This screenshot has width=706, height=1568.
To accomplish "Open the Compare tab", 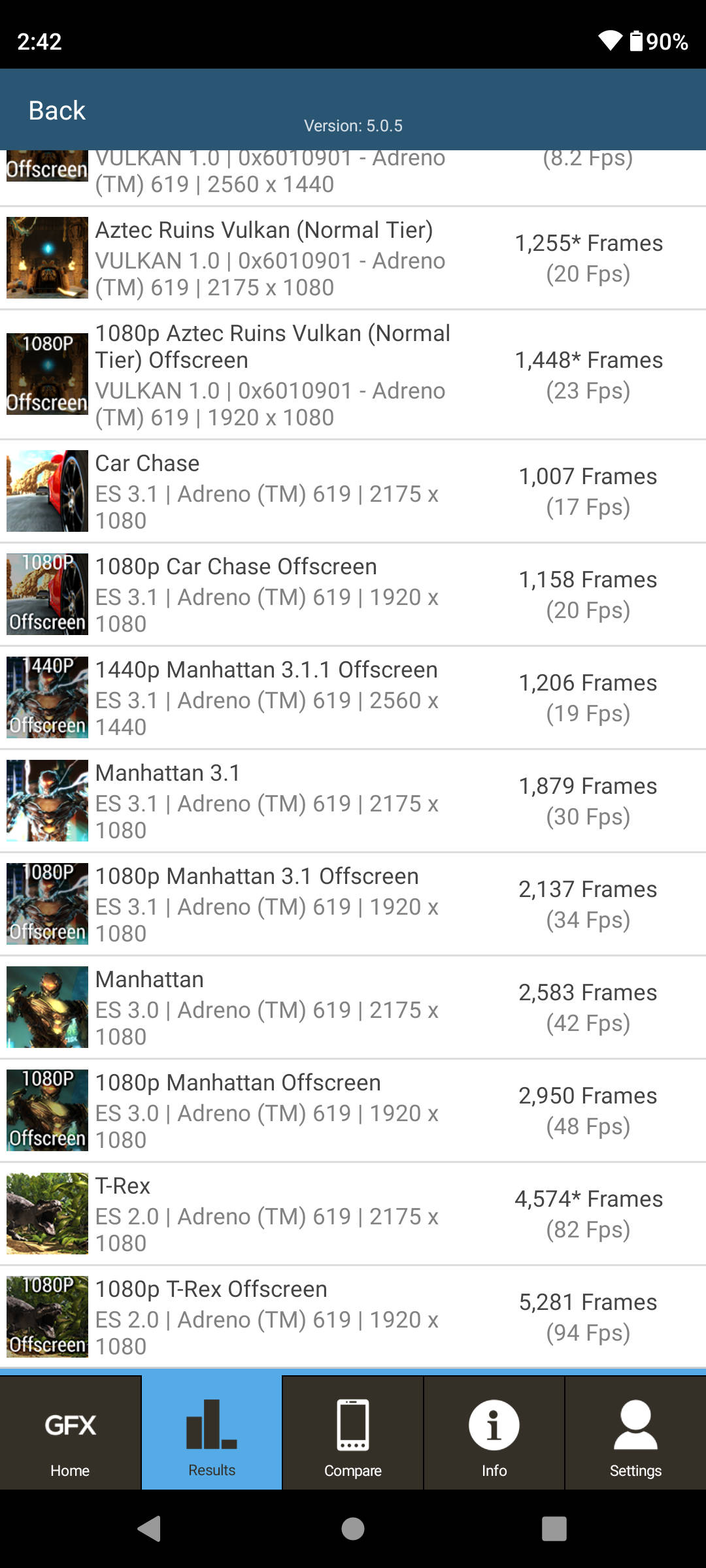I will [x=353, y=1433].
